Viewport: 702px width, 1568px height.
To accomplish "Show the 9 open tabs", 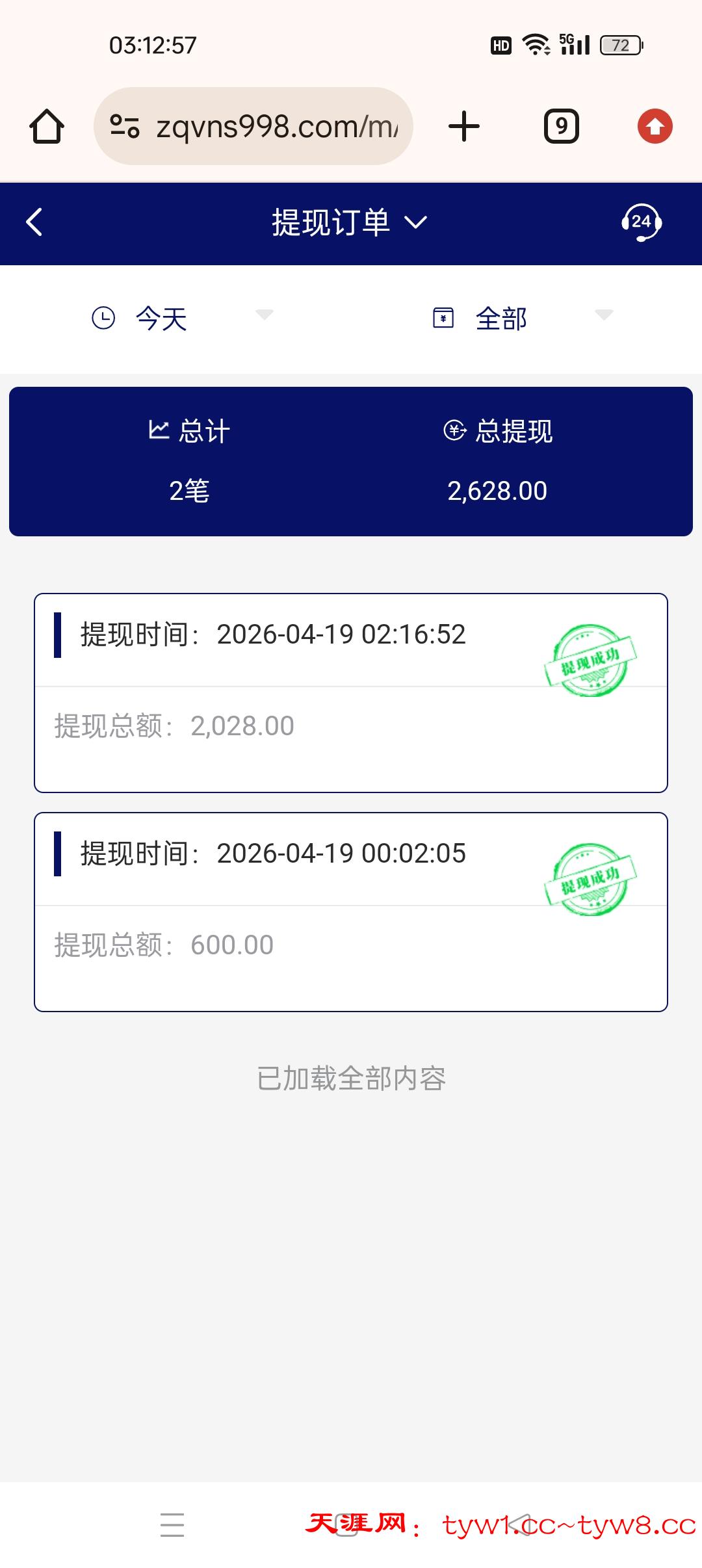I will click(x=561, y=126).
